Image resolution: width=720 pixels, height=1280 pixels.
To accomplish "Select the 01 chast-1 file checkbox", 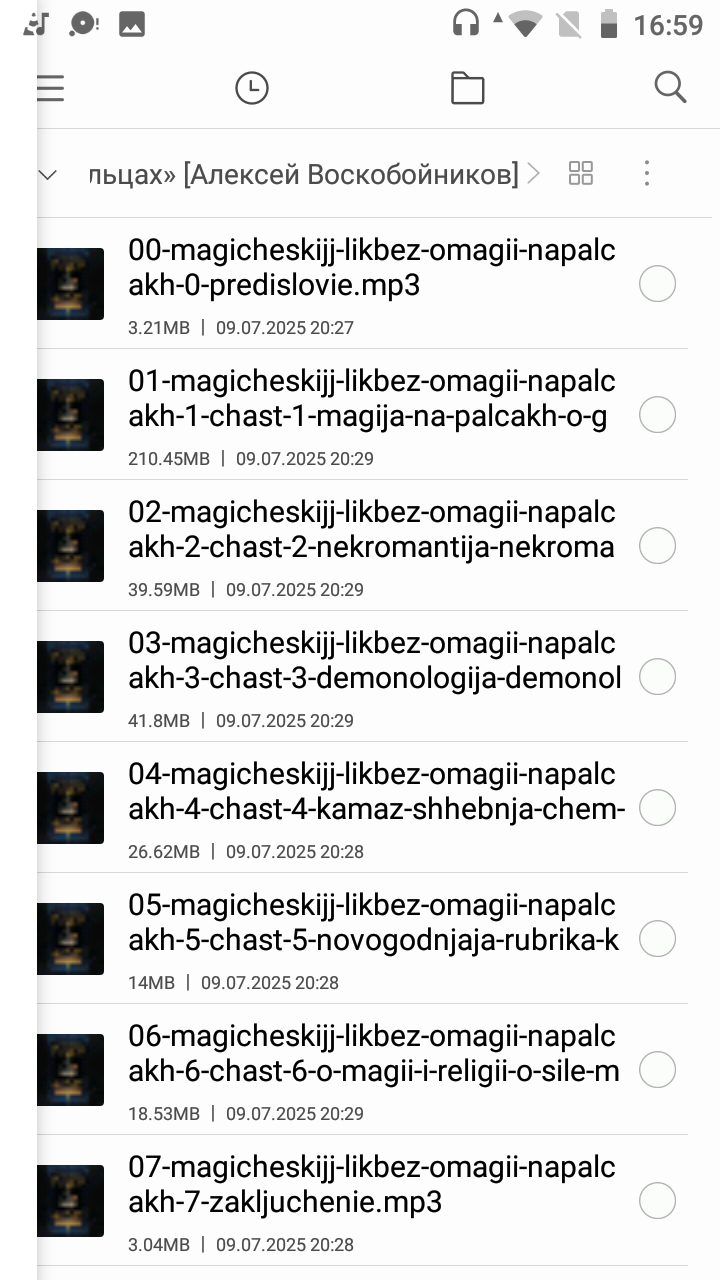I will point(657,415).
